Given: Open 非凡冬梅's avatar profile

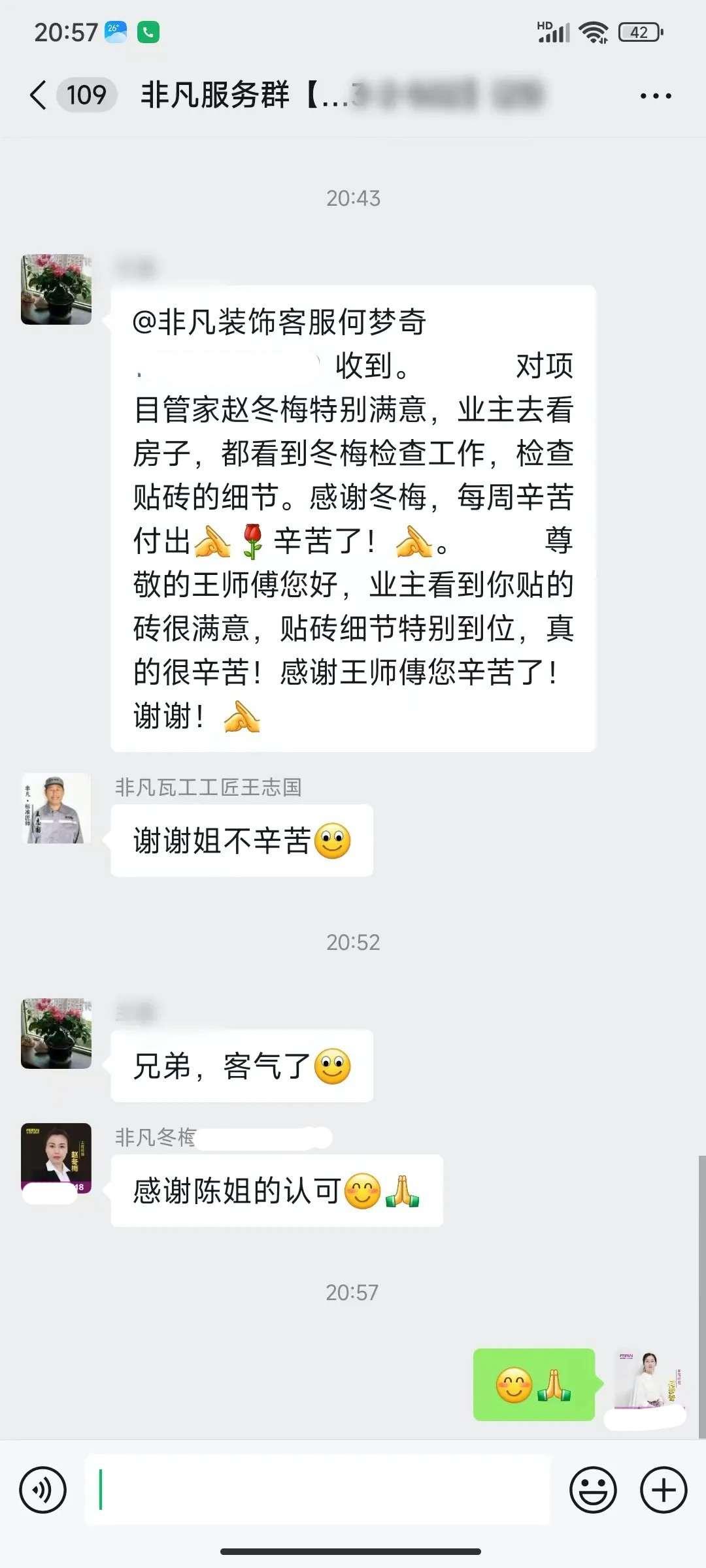Looking at the screenshot, I should pos(56,1158).
